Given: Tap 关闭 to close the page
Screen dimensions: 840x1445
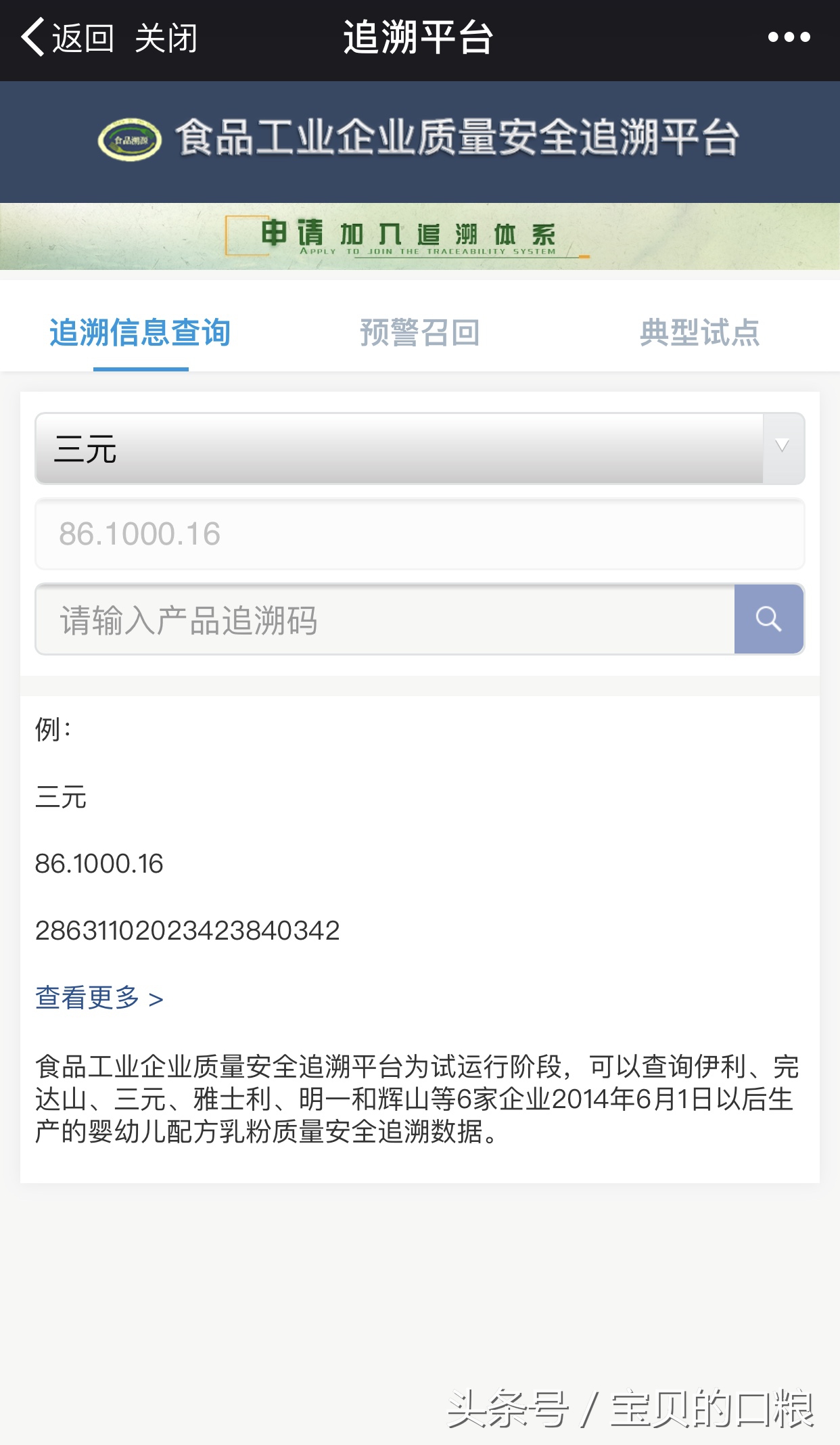Looking at the screenshot, I should [x=166, y=39].
